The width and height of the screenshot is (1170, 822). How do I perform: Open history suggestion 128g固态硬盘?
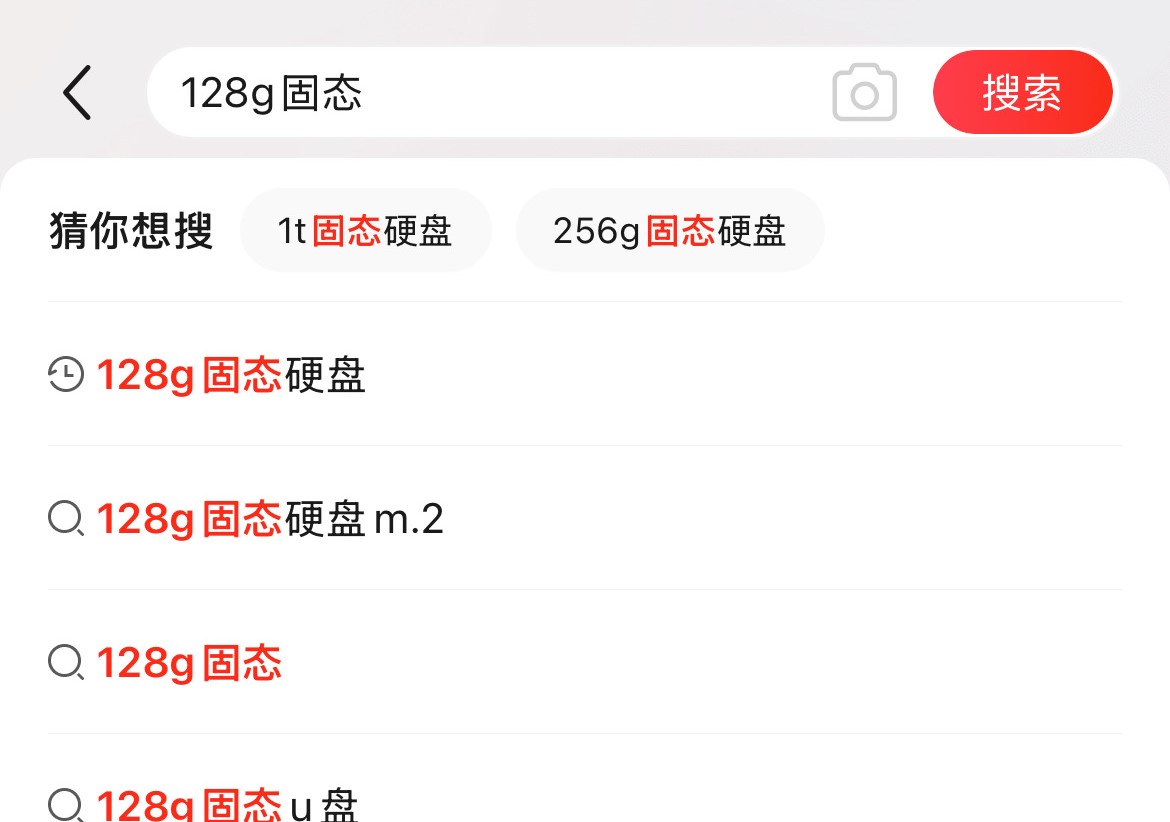232,376
